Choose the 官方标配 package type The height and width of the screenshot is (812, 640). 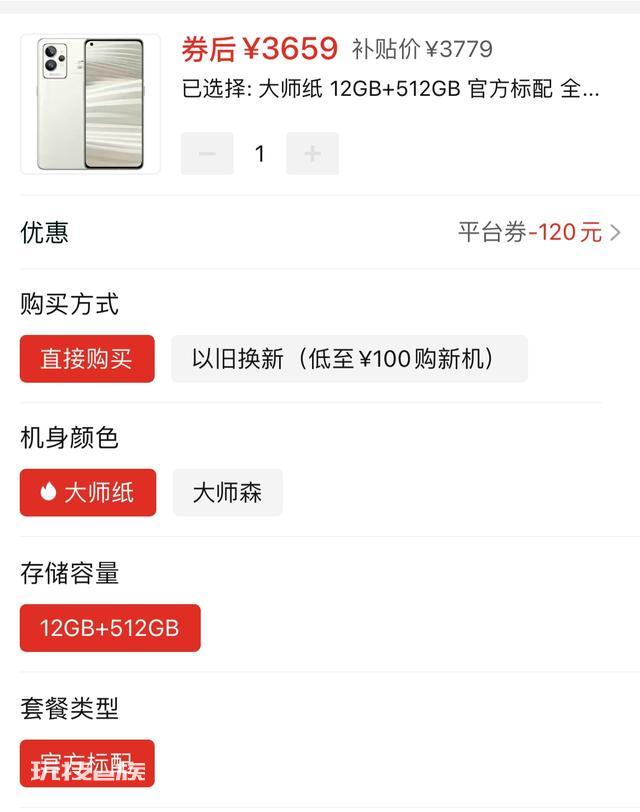[87, 763]
